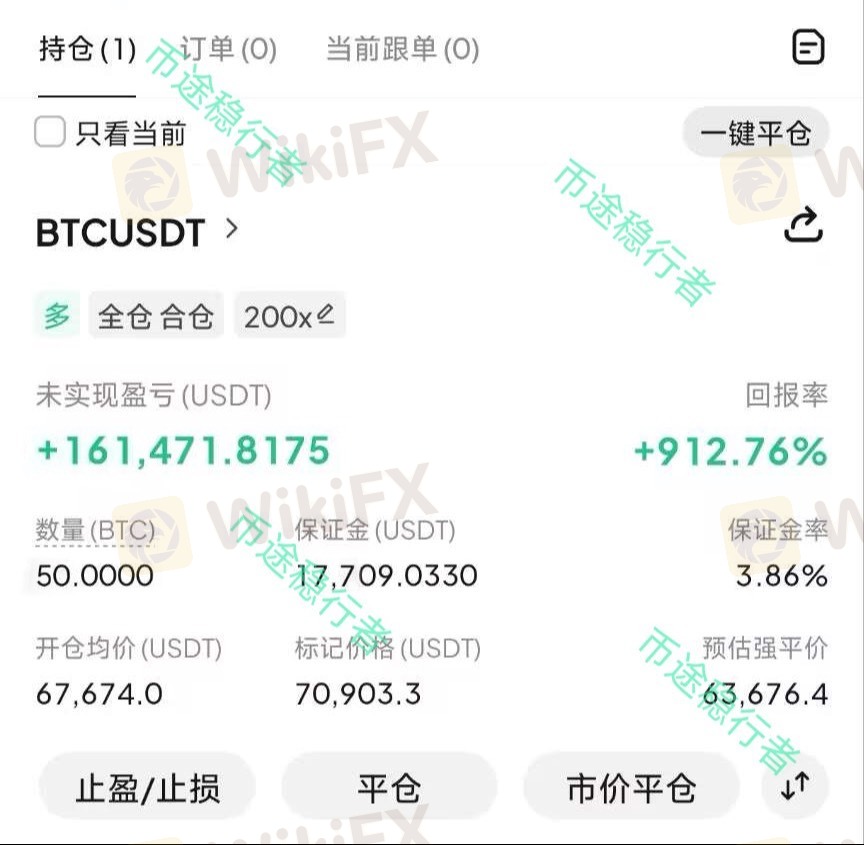Switch to the 订单 (0) tab

pyautogui.click(x=228, y=49)
